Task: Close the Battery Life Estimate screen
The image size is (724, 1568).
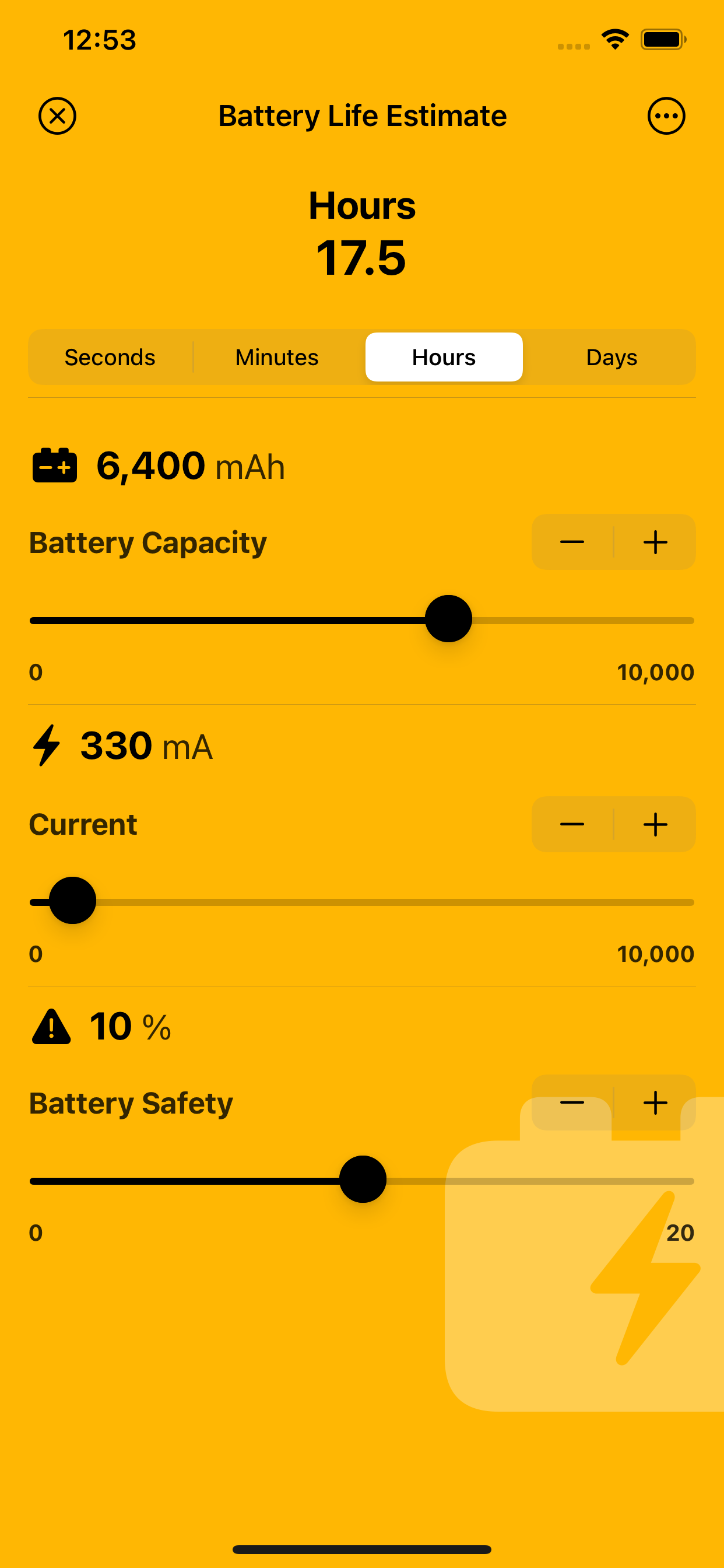Action: 57,116
